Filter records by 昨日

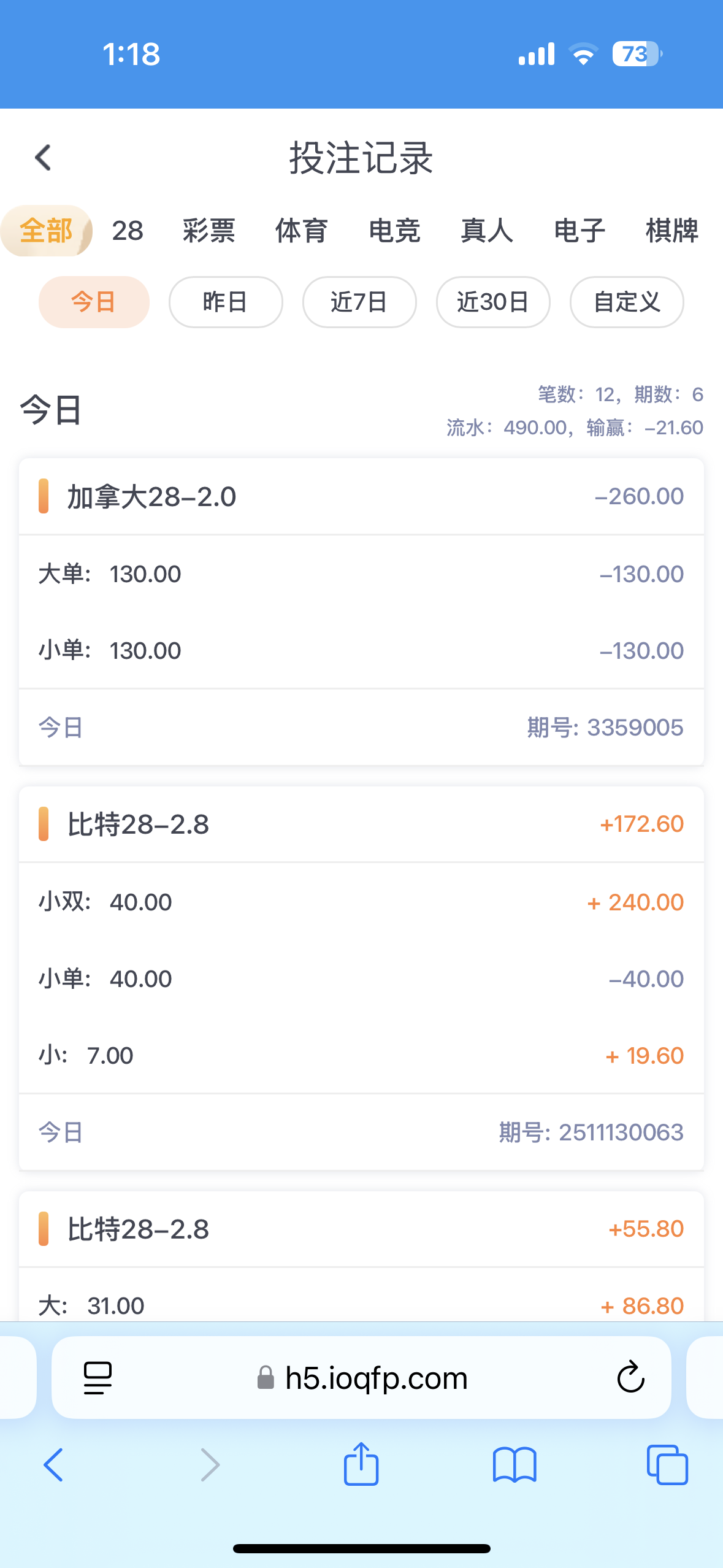tap(226, 302)
